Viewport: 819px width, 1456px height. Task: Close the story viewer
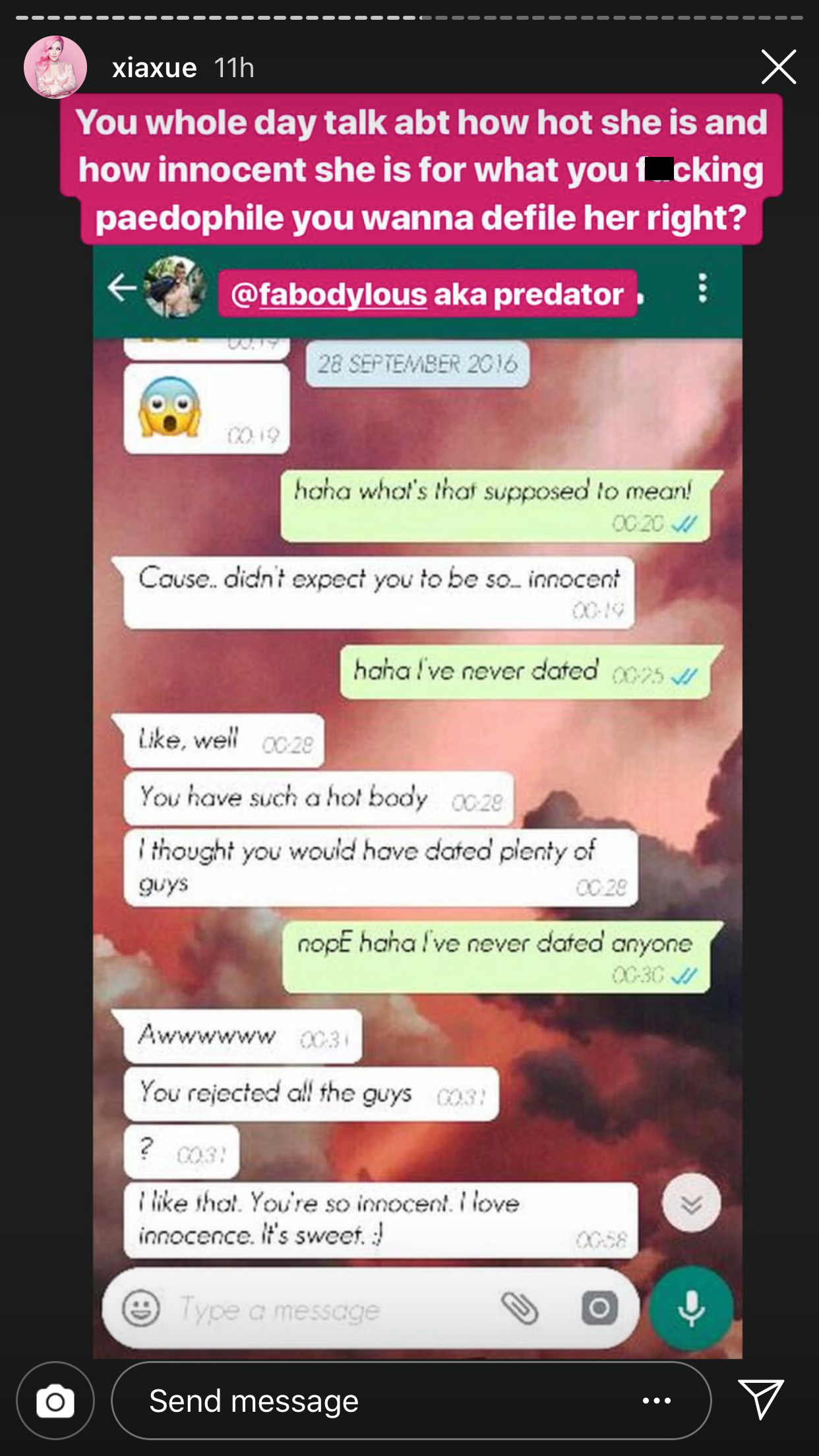(x=778, y=67)
